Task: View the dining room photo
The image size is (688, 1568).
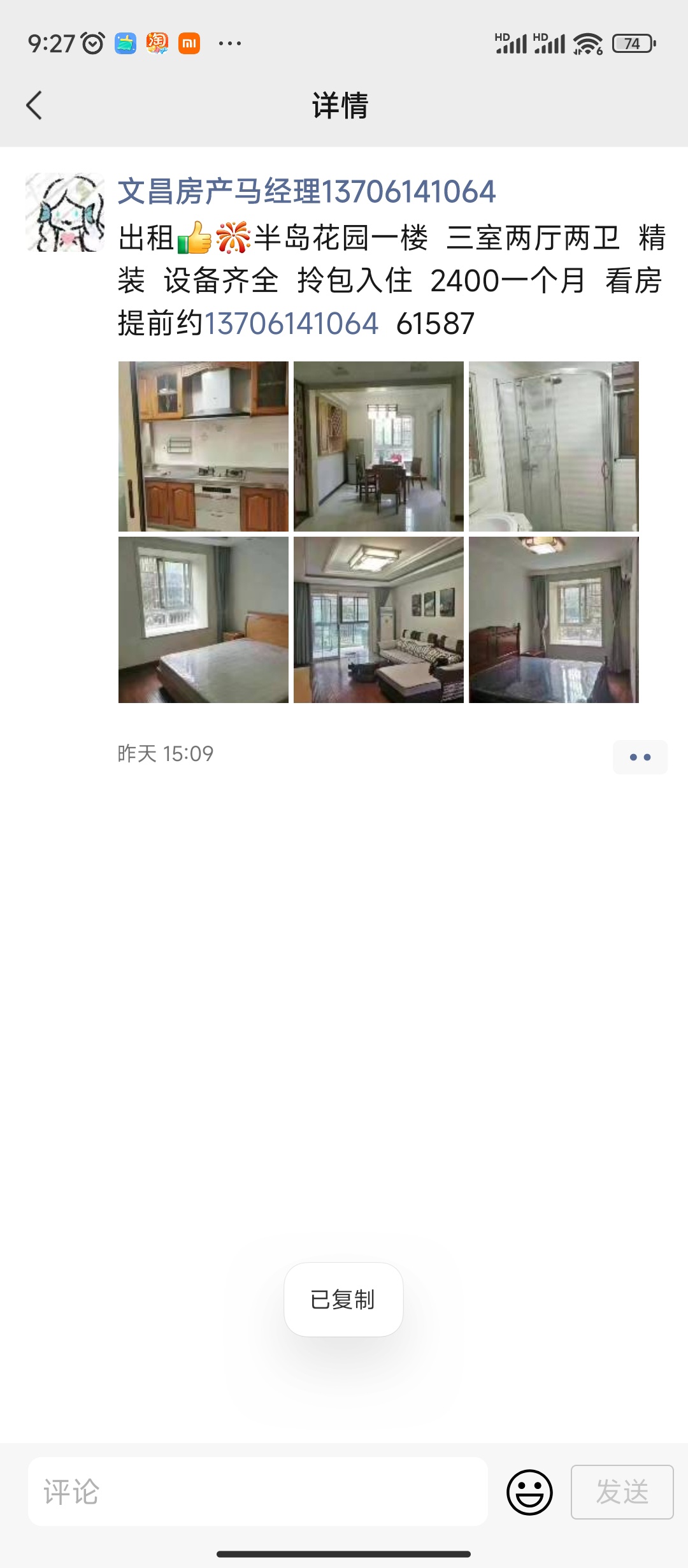Action: point(378,446)
